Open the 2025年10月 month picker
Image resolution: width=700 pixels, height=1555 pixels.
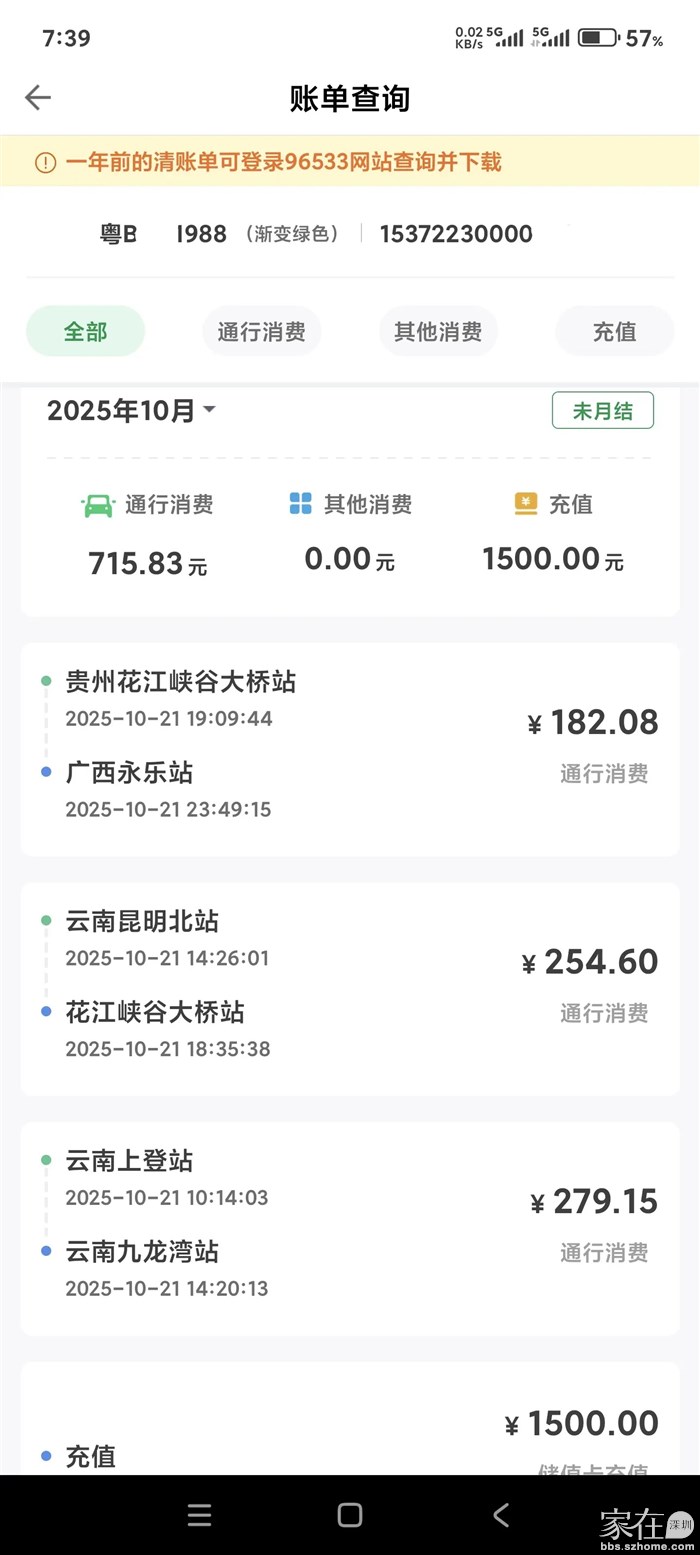click(x=132, y=410)
